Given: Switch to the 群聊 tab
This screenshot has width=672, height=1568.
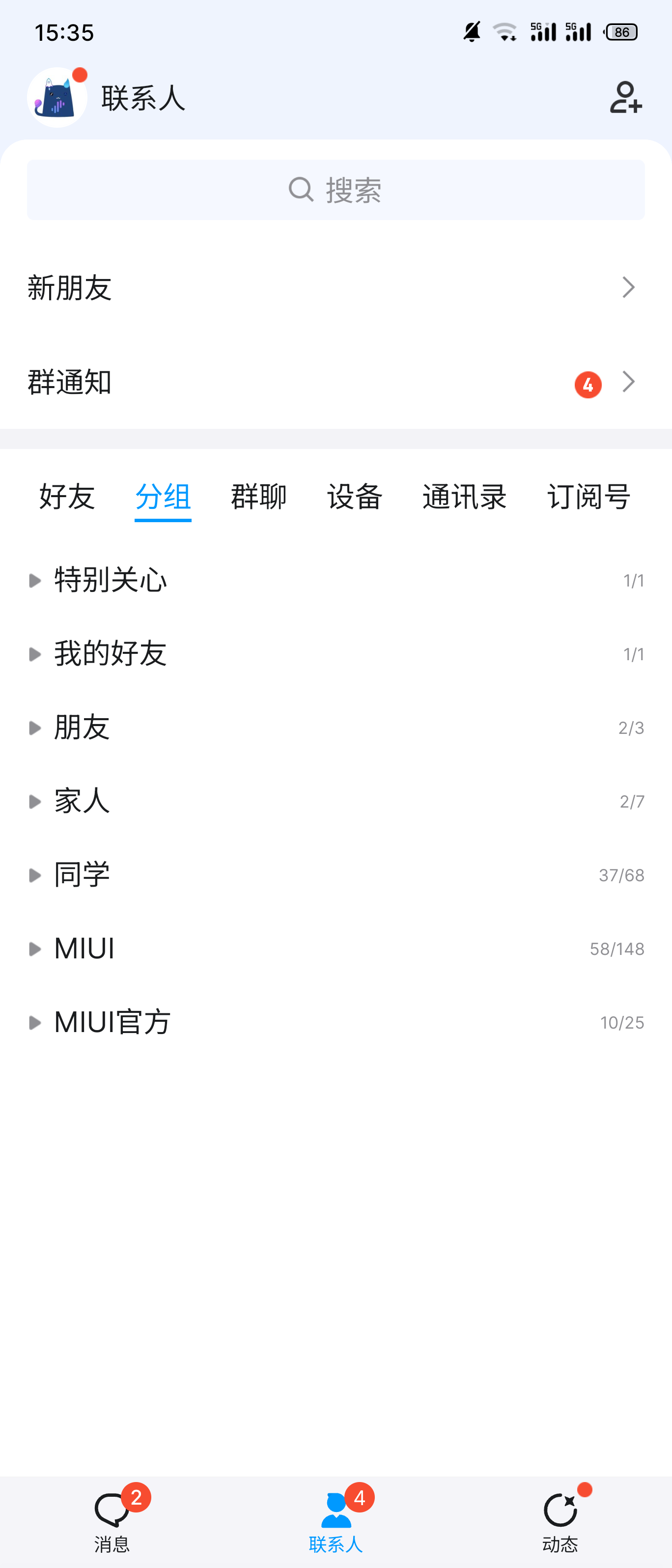Looking at the screenshot, I should tap(259, 497).
